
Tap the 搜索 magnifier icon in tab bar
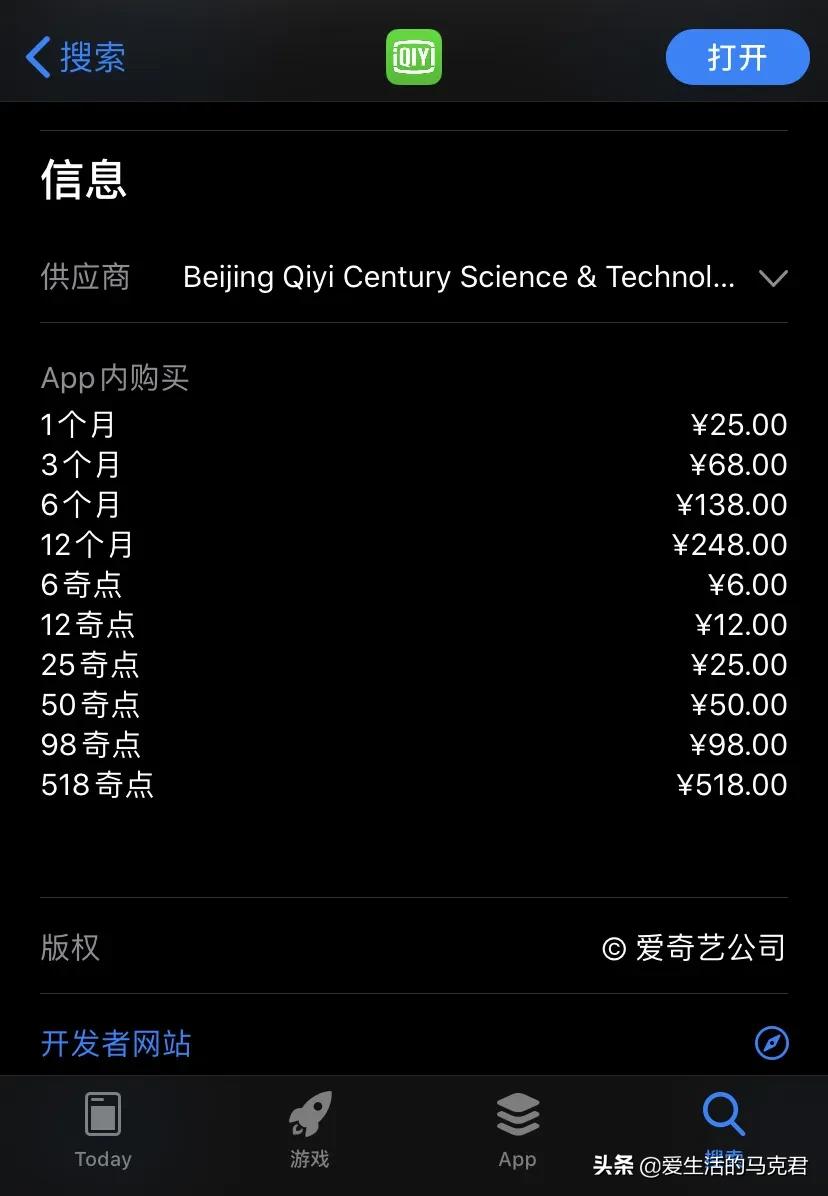pos(722,1113)
